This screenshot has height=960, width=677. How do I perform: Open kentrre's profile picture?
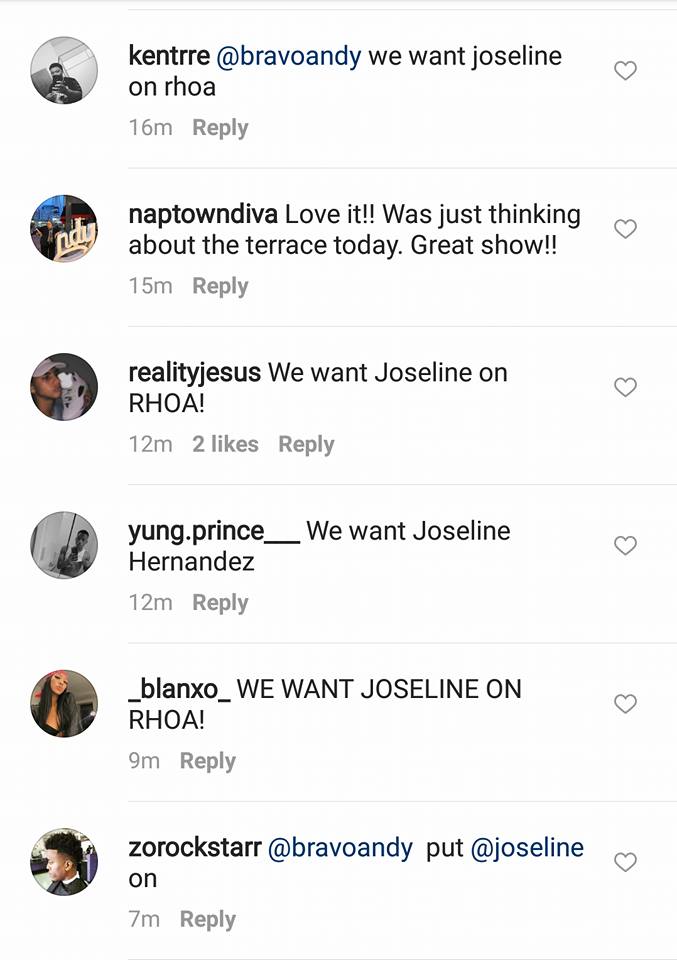pos(64,70)
